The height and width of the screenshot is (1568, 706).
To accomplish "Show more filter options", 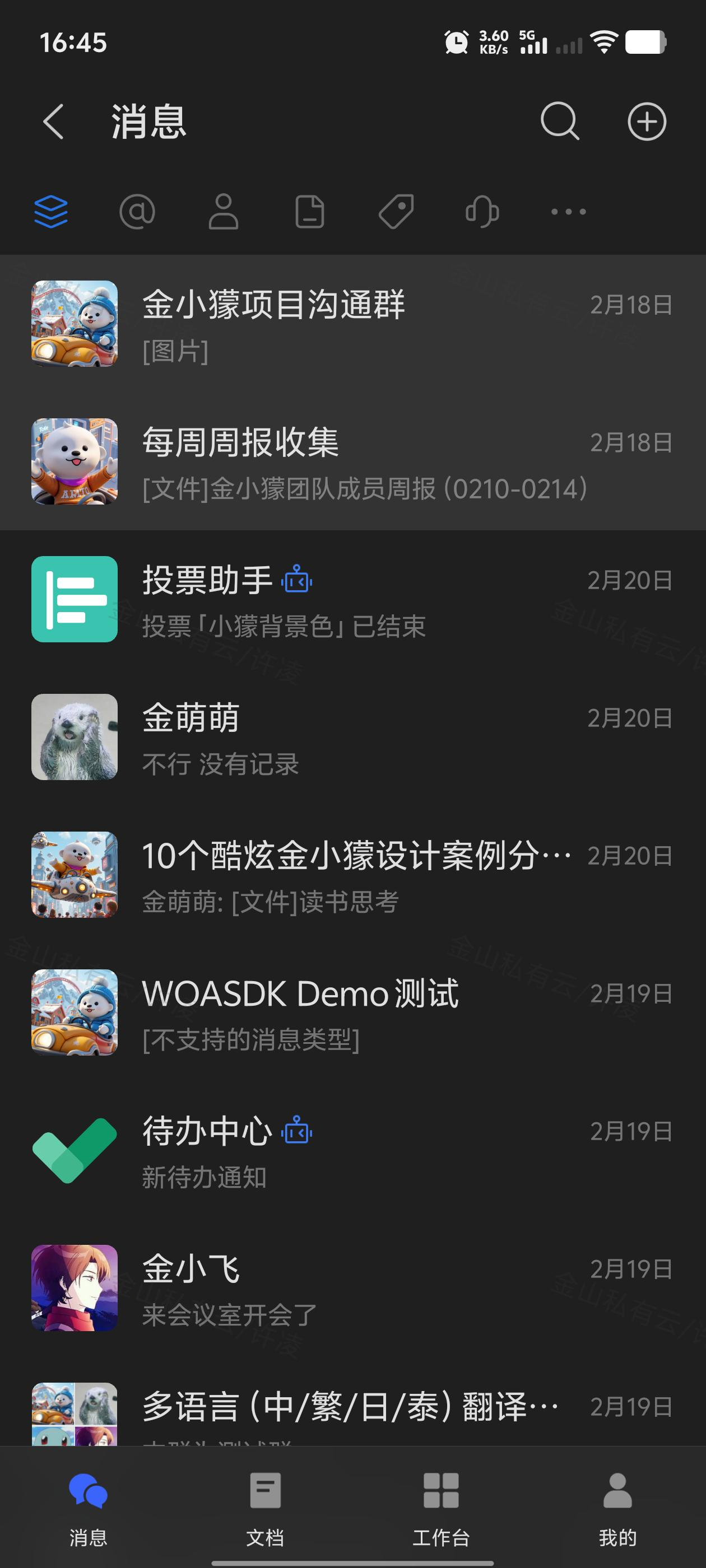I will [568, 212].
